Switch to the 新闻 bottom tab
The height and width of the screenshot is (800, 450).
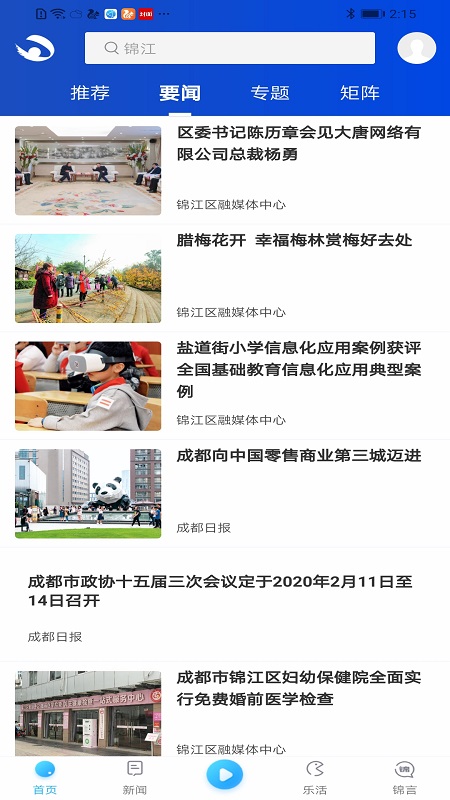pyautogui.click(x=135, y=778)
